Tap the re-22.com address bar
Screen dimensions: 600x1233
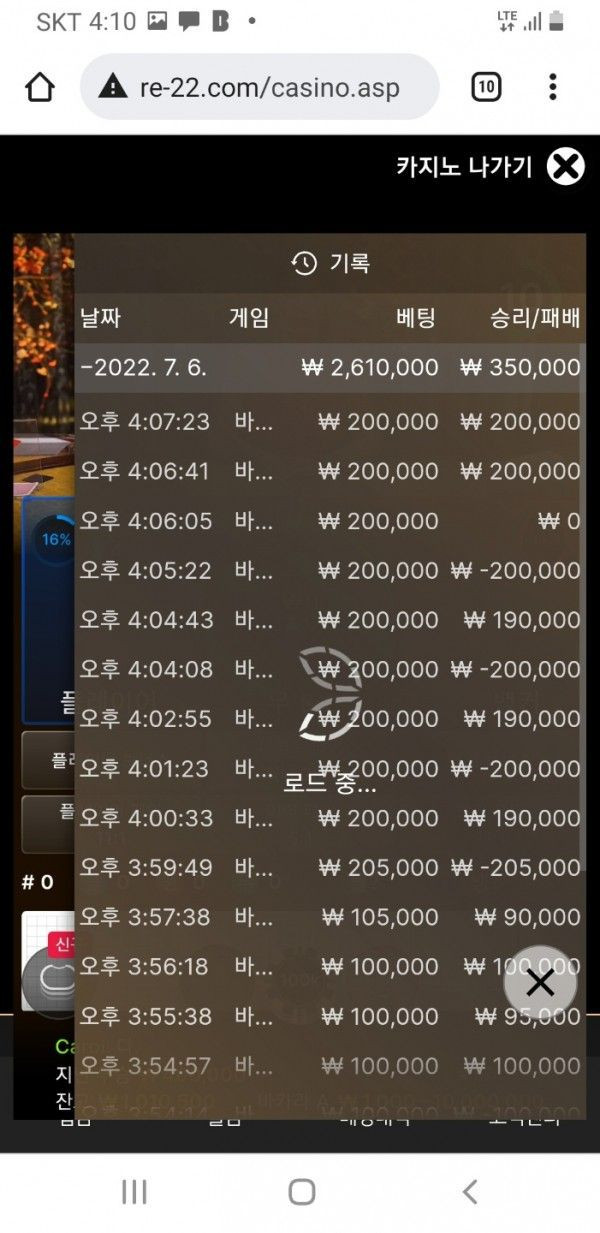260,87
